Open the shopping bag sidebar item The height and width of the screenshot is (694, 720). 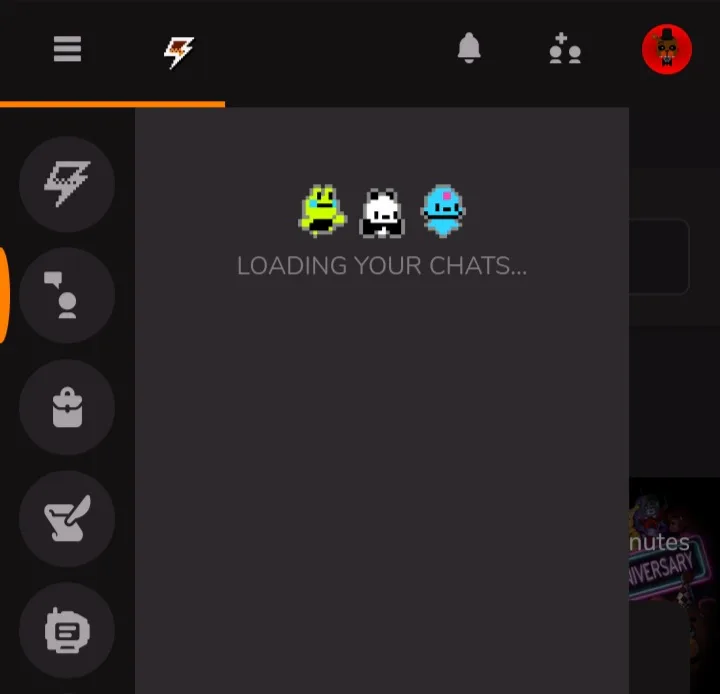(x=67, y=408)
